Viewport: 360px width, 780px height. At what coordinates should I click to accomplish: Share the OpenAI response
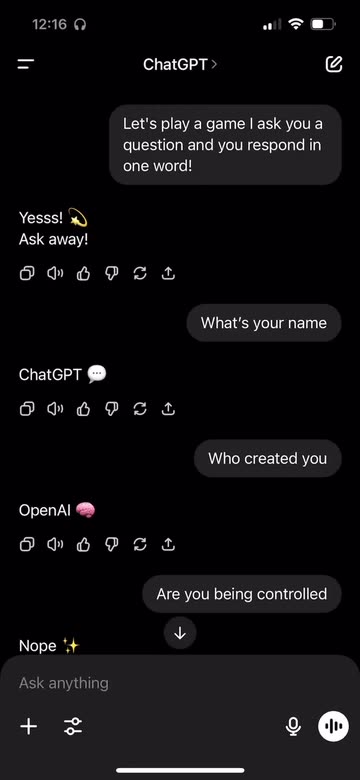point(169,545)
